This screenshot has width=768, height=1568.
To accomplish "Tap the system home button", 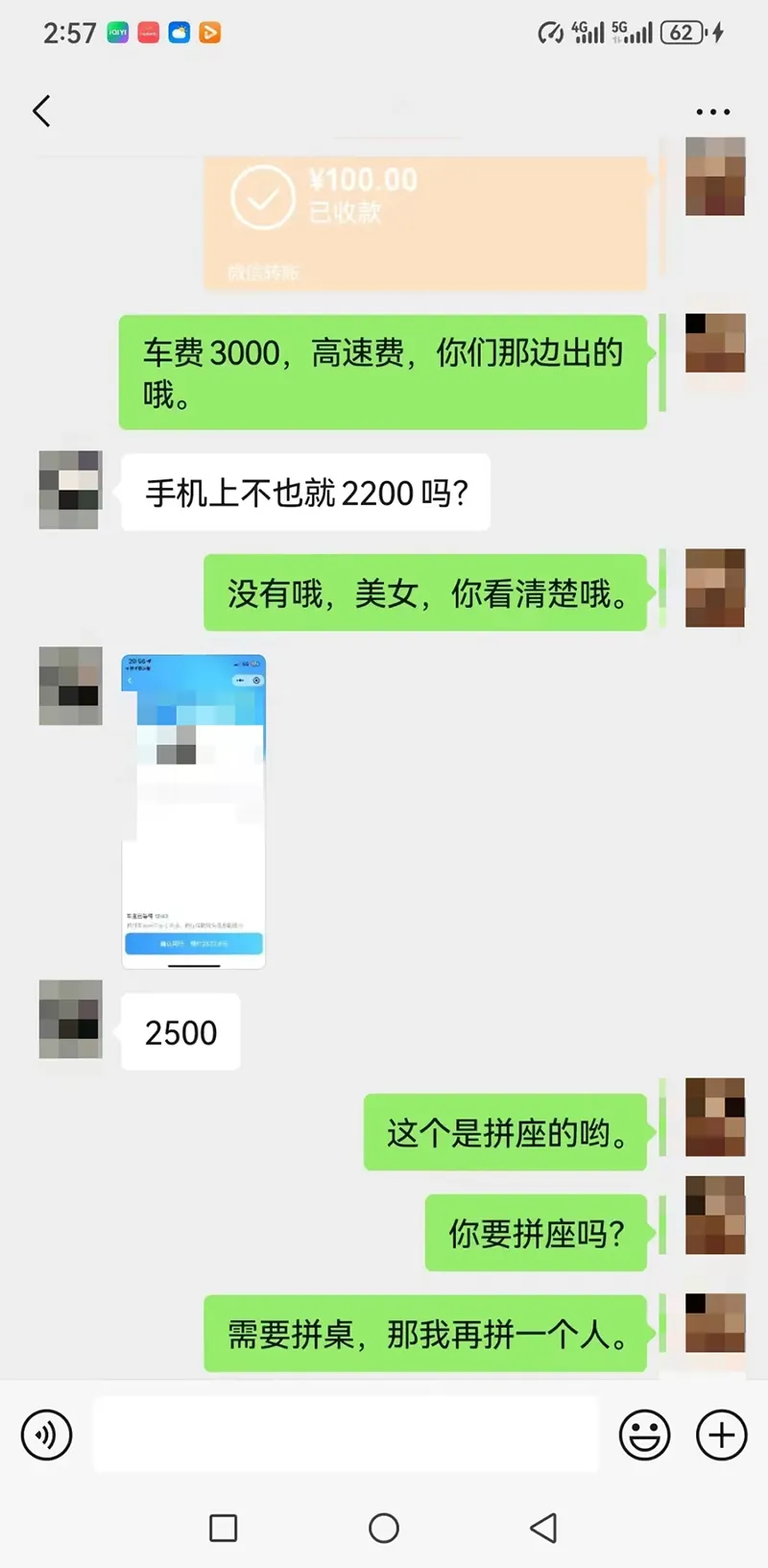I will coord(384,1528).
